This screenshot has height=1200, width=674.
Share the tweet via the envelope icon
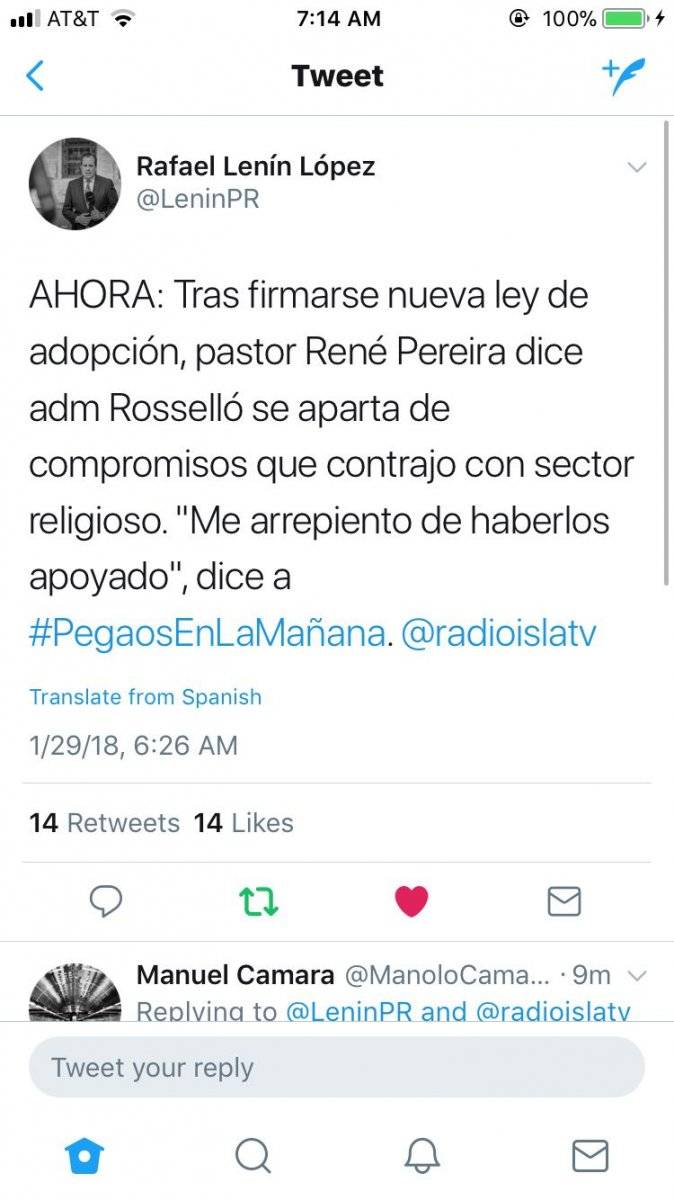pyautogui.click(x=564, y=901)
